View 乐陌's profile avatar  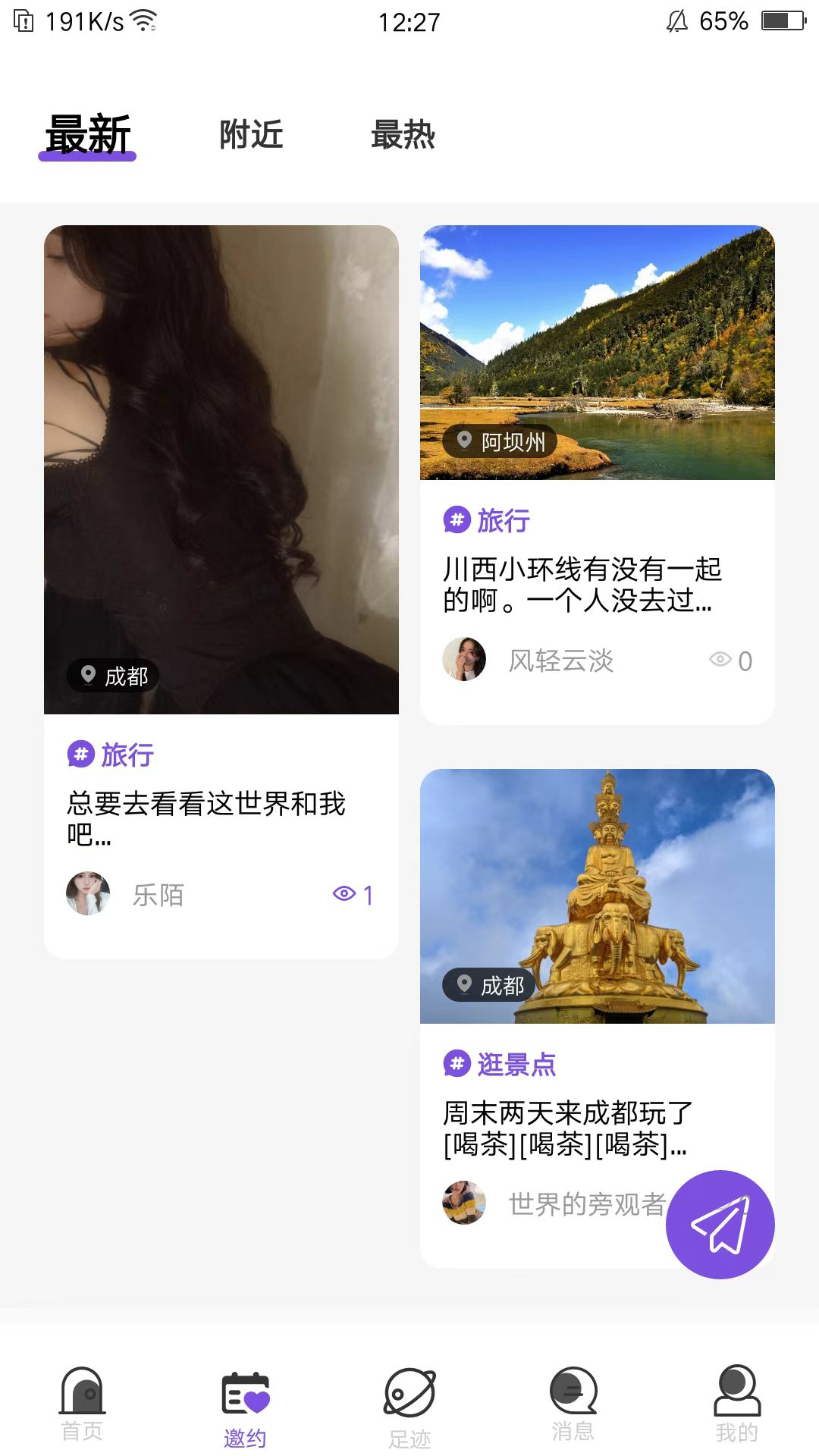(88, 893)
